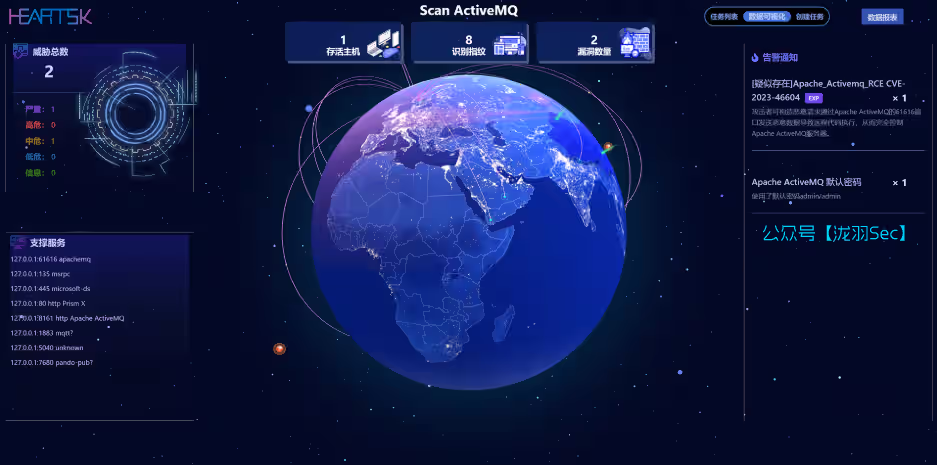Tap the EXP tag on Apache_Activemq_RCE alert
Screen dimensions: 937x465
pos(814,98)
